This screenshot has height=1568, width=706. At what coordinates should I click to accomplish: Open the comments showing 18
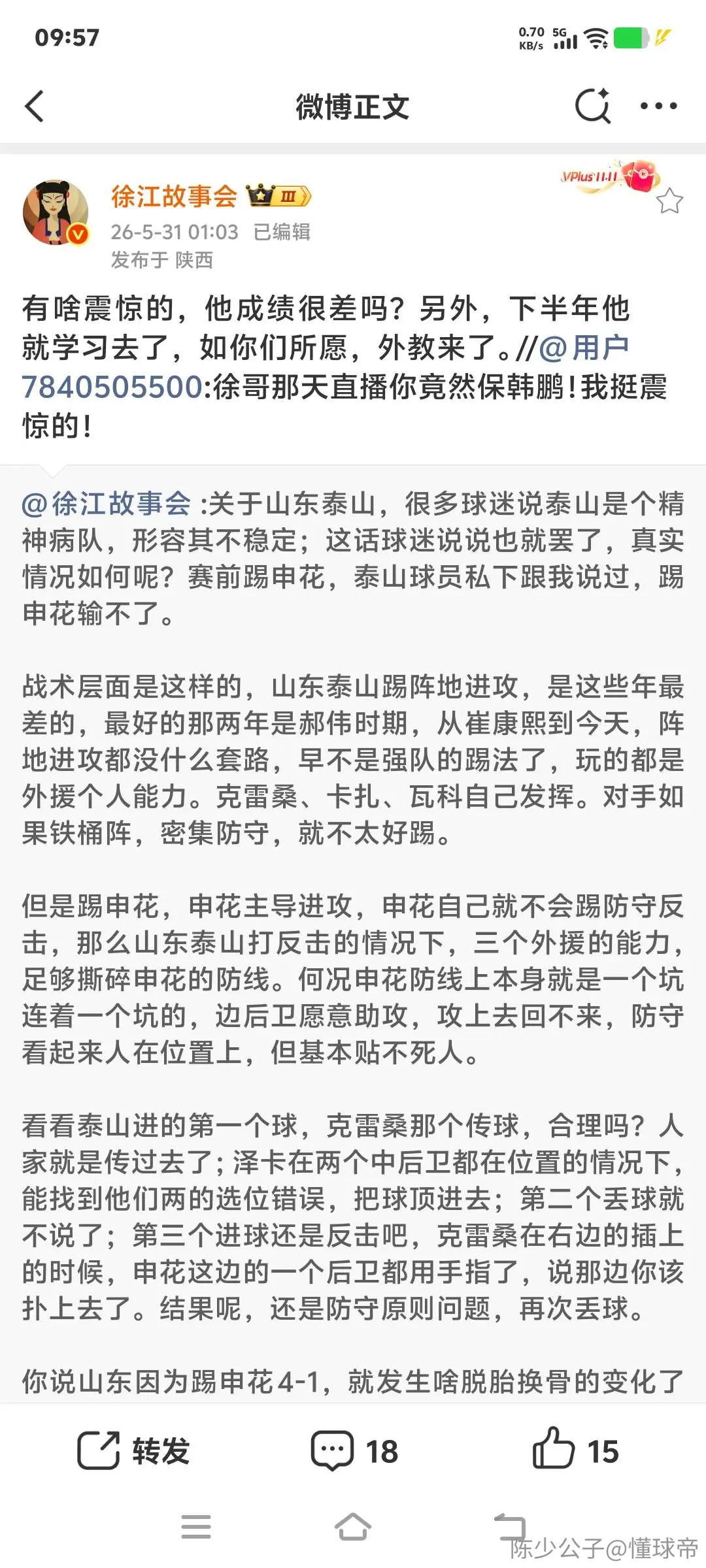354,1451
